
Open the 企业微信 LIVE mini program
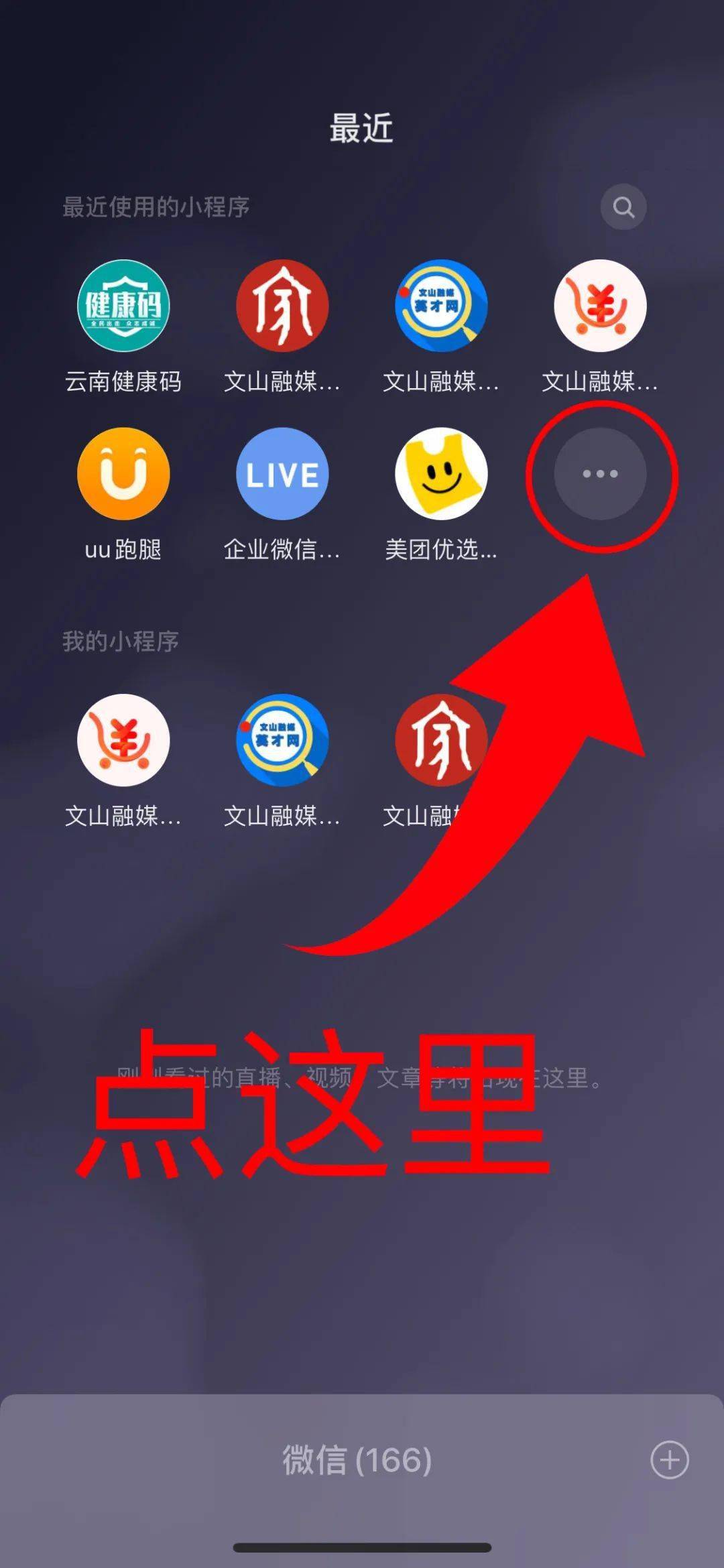[282, 474]
